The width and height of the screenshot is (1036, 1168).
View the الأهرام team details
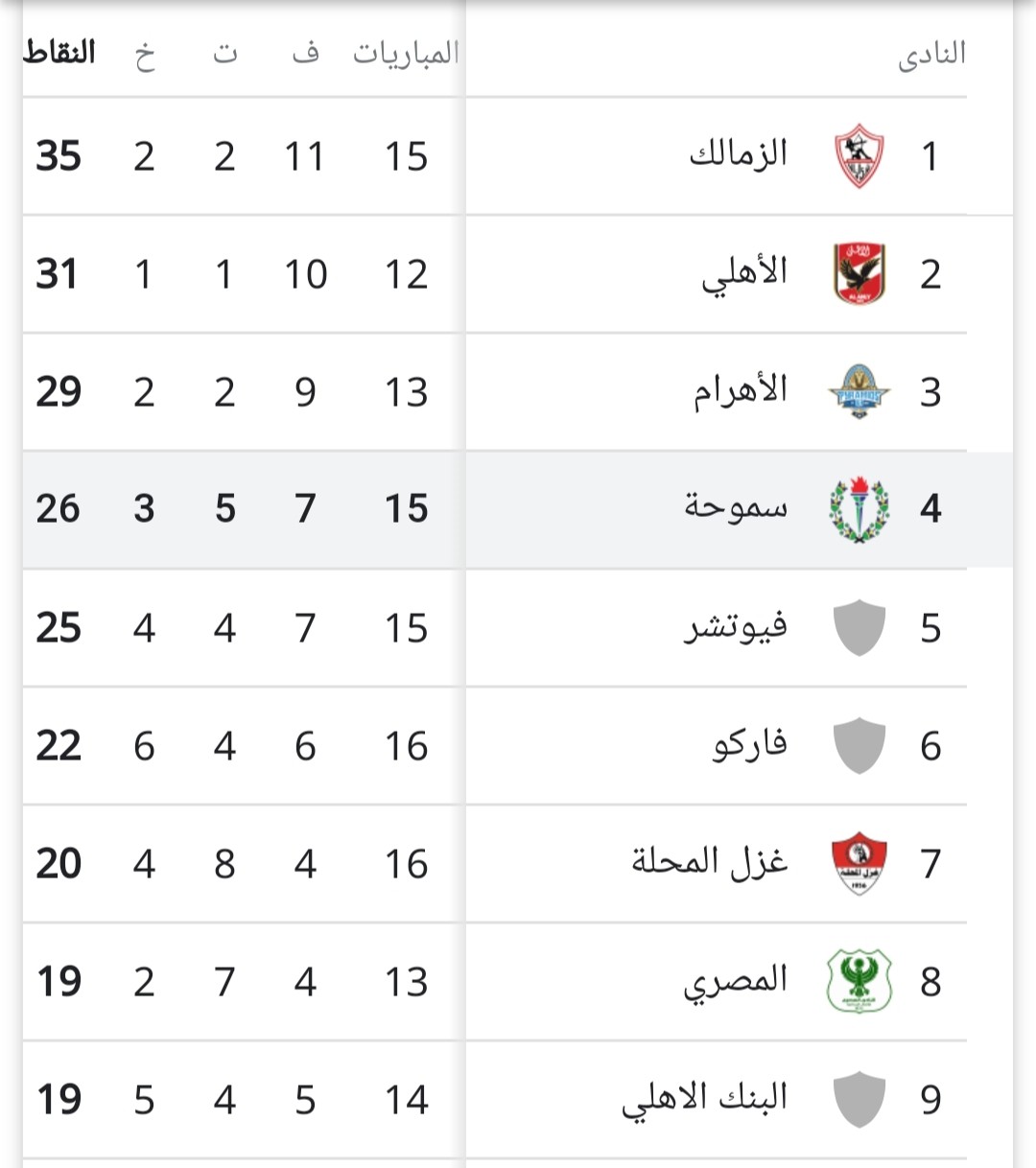pyautogui.click(x=741, y=391)
